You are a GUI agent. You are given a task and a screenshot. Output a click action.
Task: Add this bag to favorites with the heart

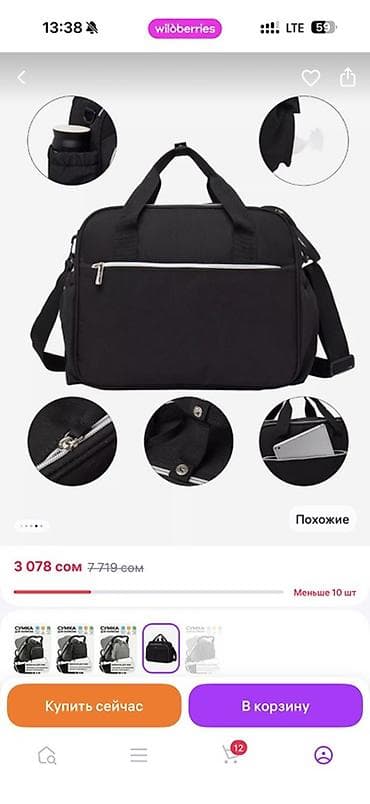tap(311, 78)
